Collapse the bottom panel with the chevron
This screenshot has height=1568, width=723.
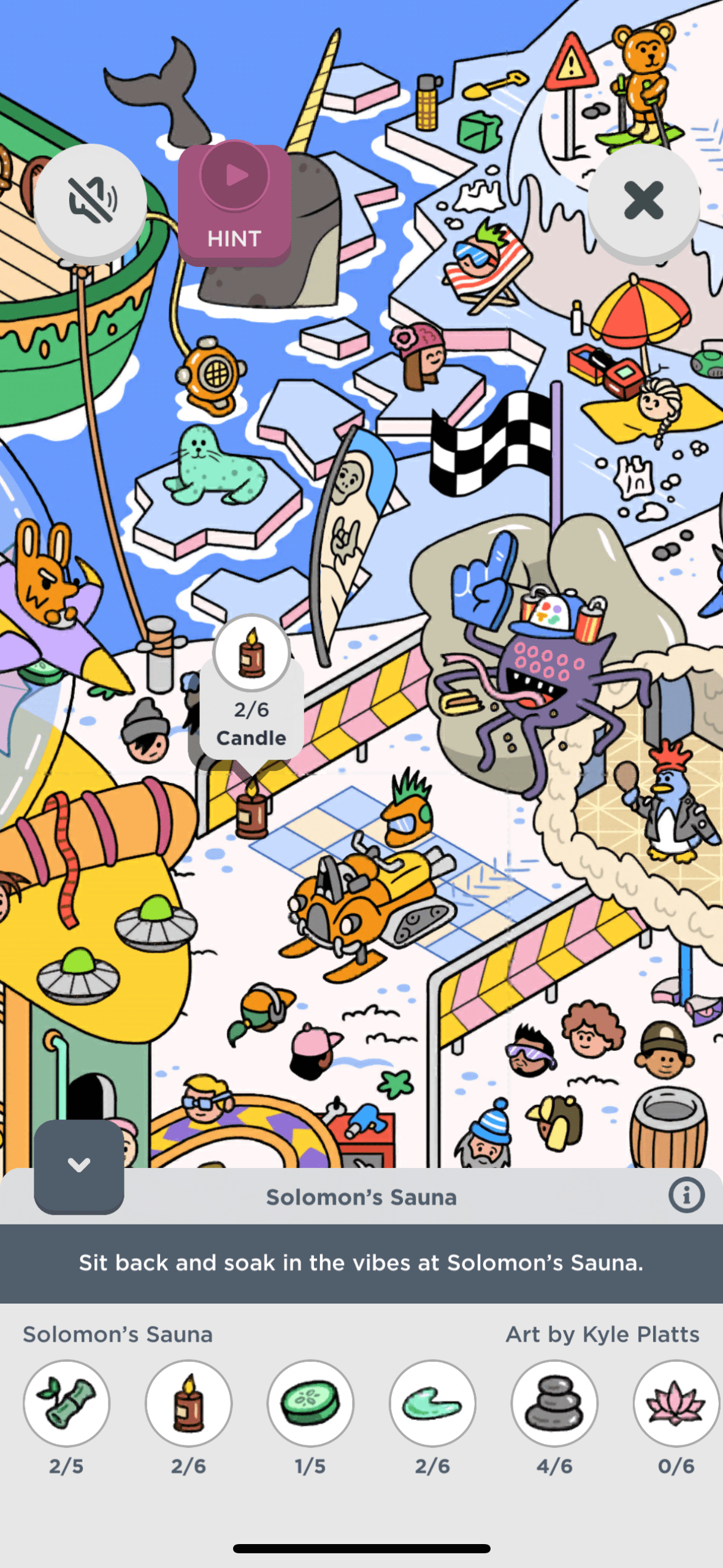(79, 1165)
